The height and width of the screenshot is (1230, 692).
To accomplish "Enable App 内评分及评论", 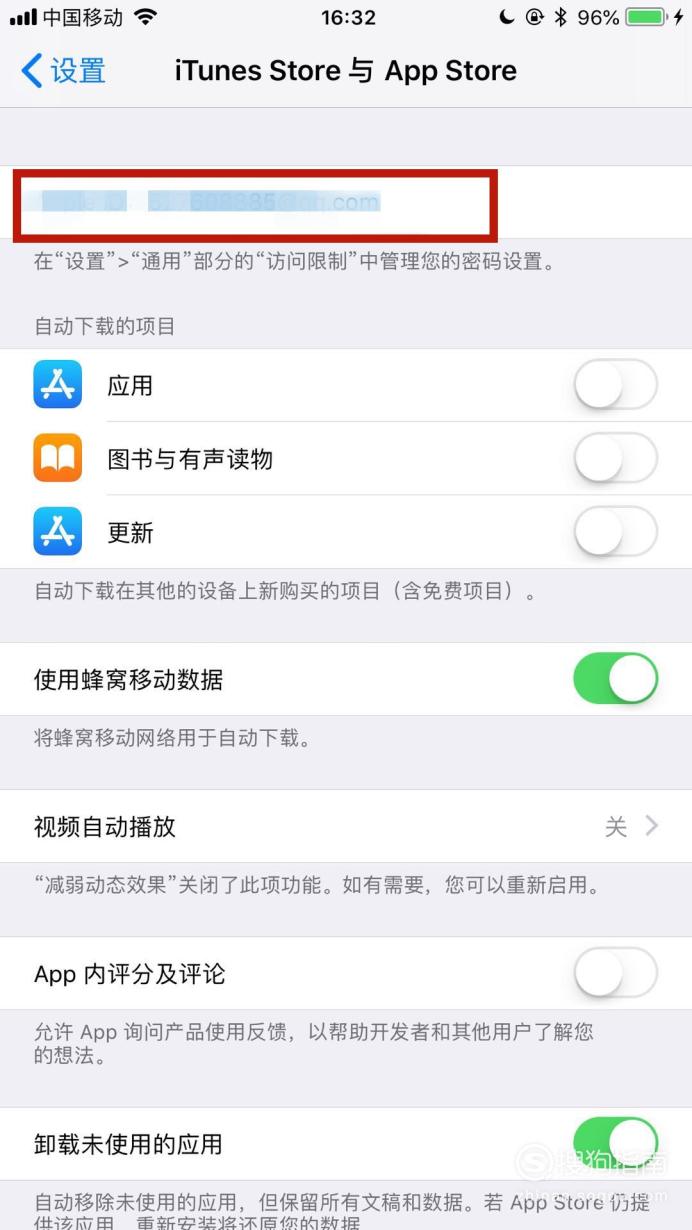I will click(616, 974).
